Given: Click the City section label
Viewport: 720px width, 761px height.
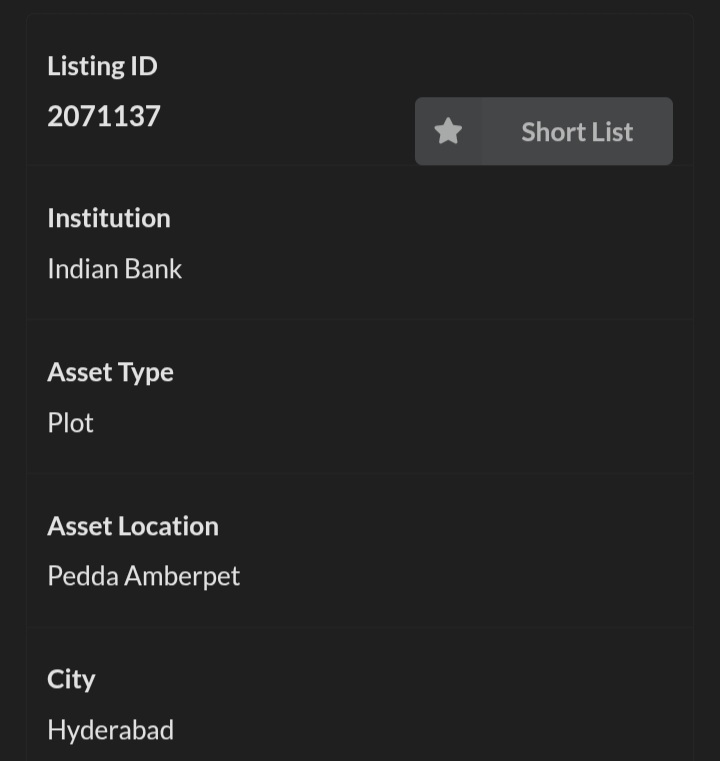Looking at the screenshot, I should (71, 678).
